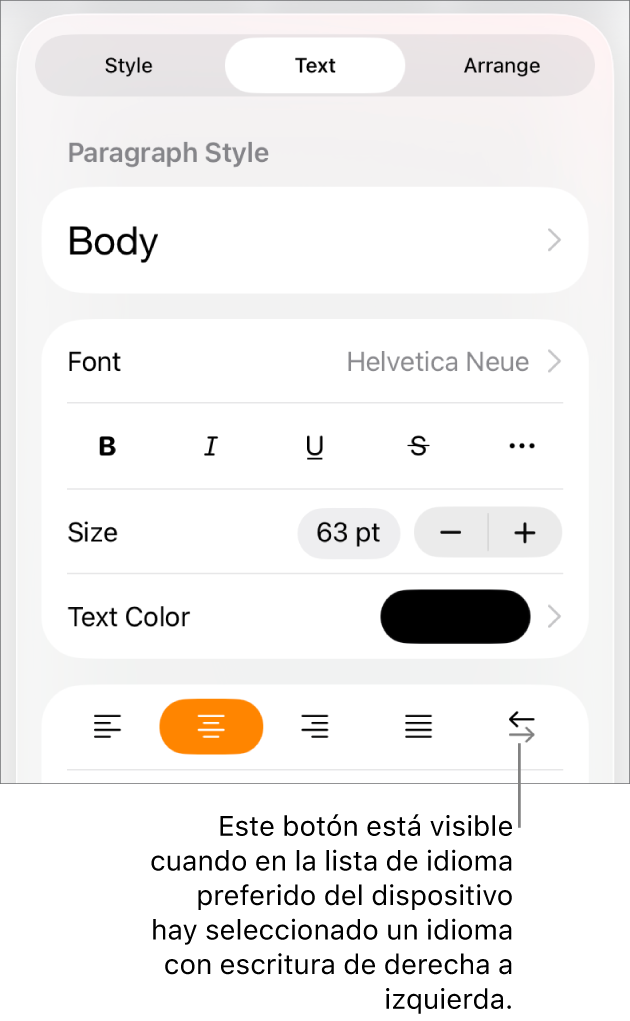Select the Text tab
This screenshot has width=630, height=1021.
[x=315, y=66]
